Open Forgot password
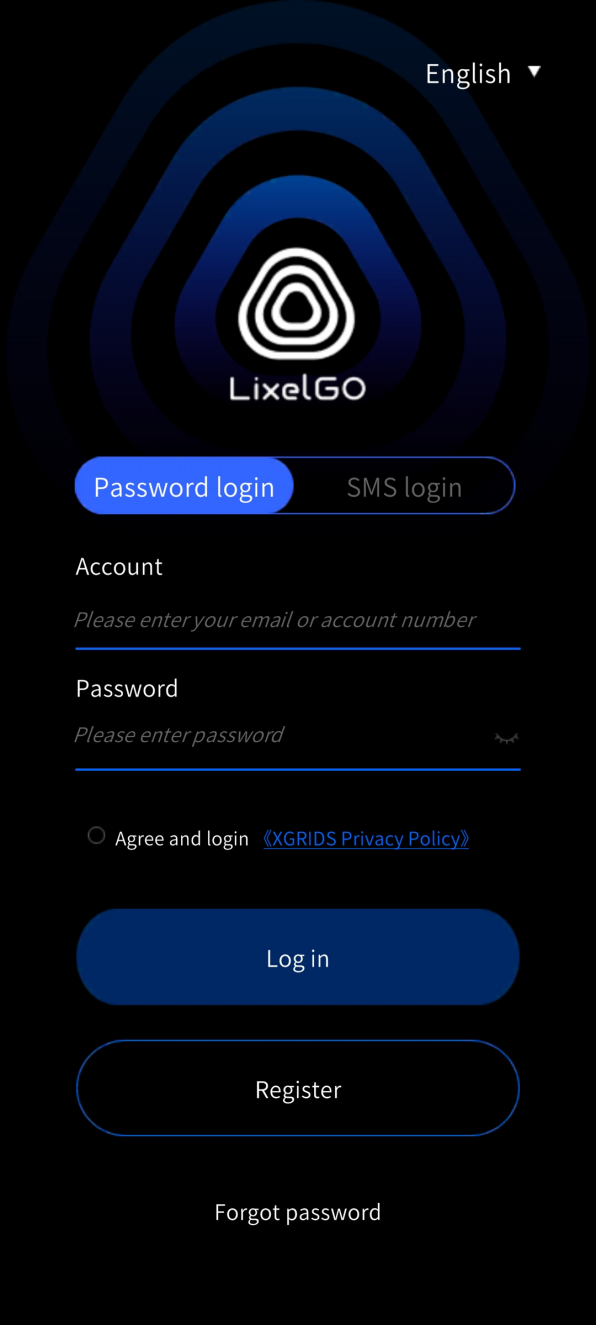596x1325 pixels. (x=298, y=1212)
